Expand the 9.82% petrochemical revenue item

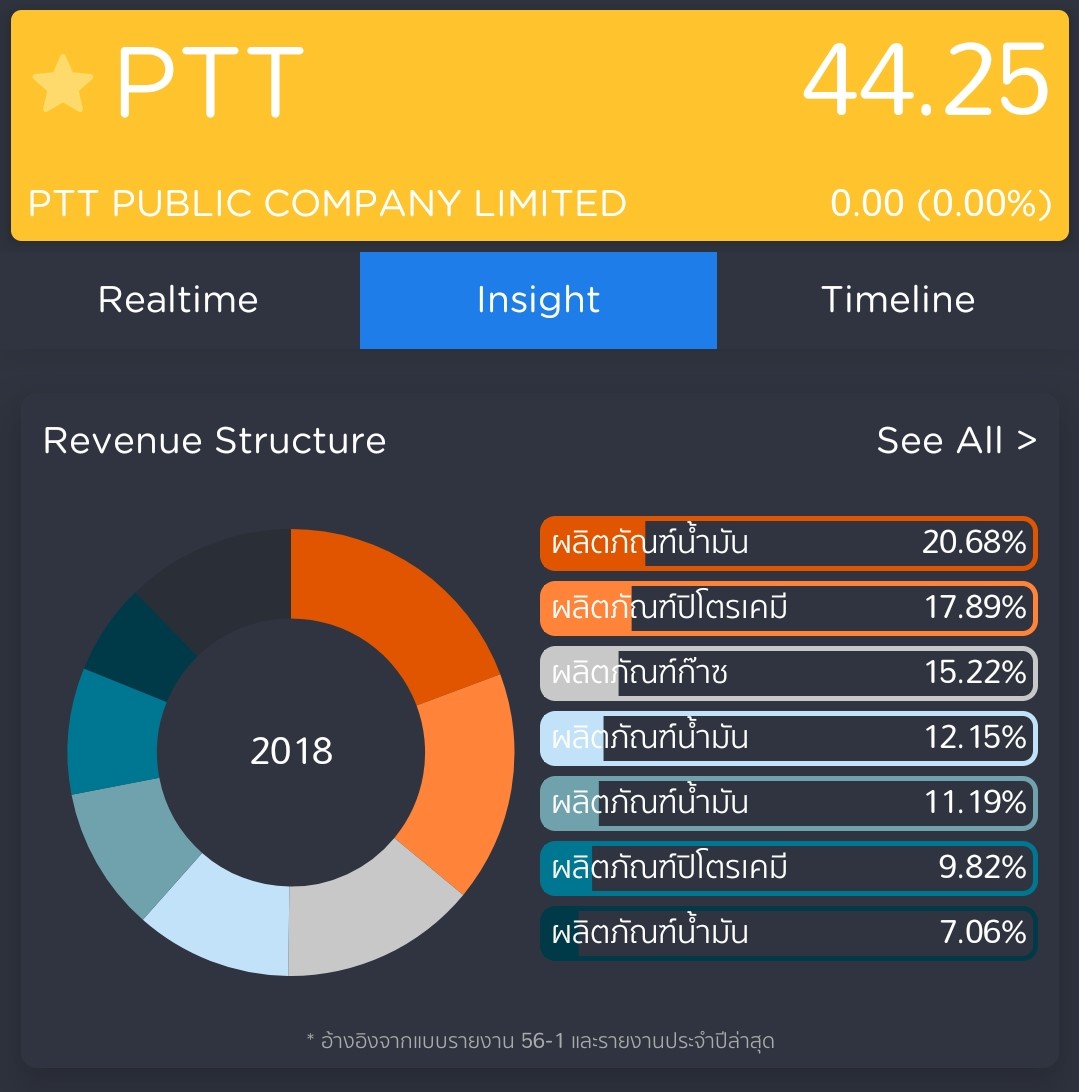click(x=788, y=868)
